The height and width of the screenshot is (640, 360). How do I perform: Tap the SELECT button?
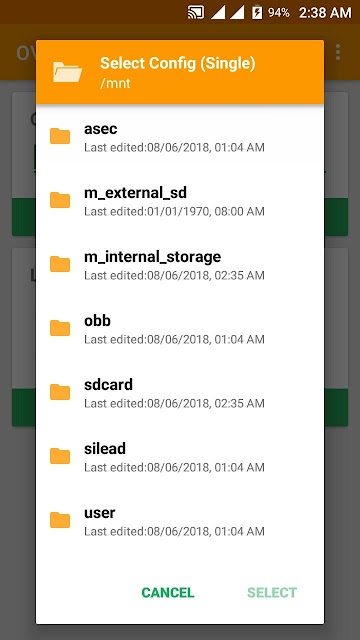(272, 593)
